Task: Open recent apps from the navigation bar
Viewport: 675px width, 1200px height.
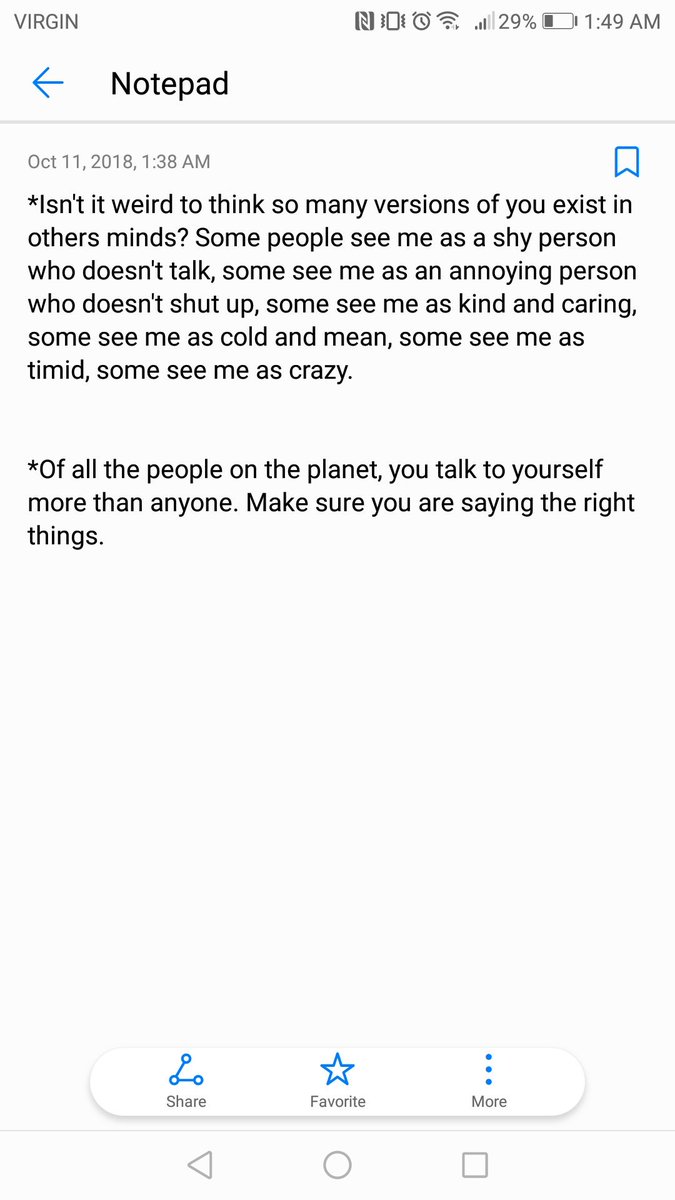Action: pos(475,1164)
